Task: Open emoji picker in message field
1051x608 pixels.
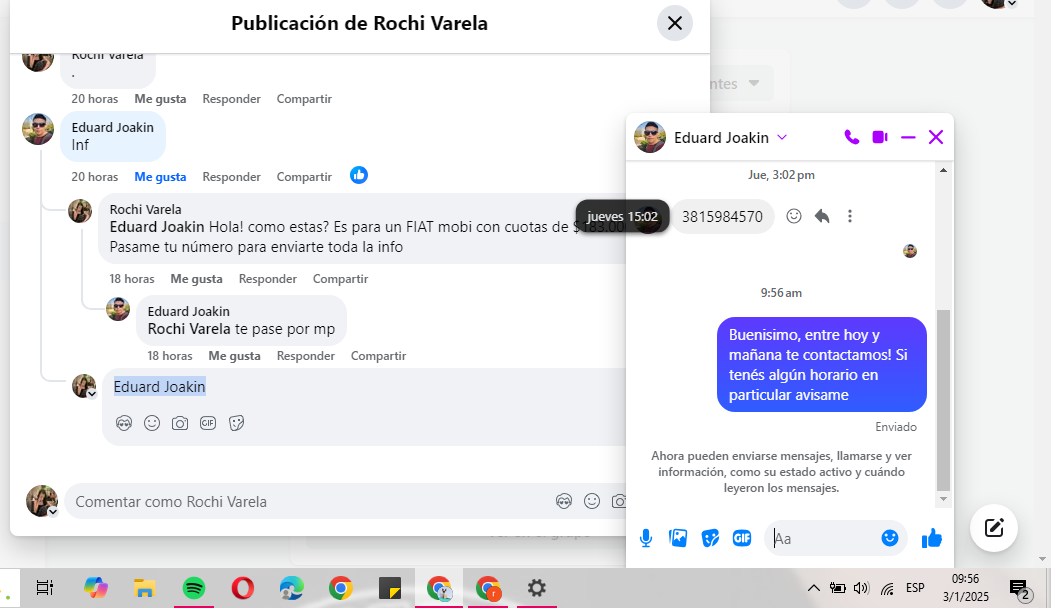Action: tap(890, 538)
